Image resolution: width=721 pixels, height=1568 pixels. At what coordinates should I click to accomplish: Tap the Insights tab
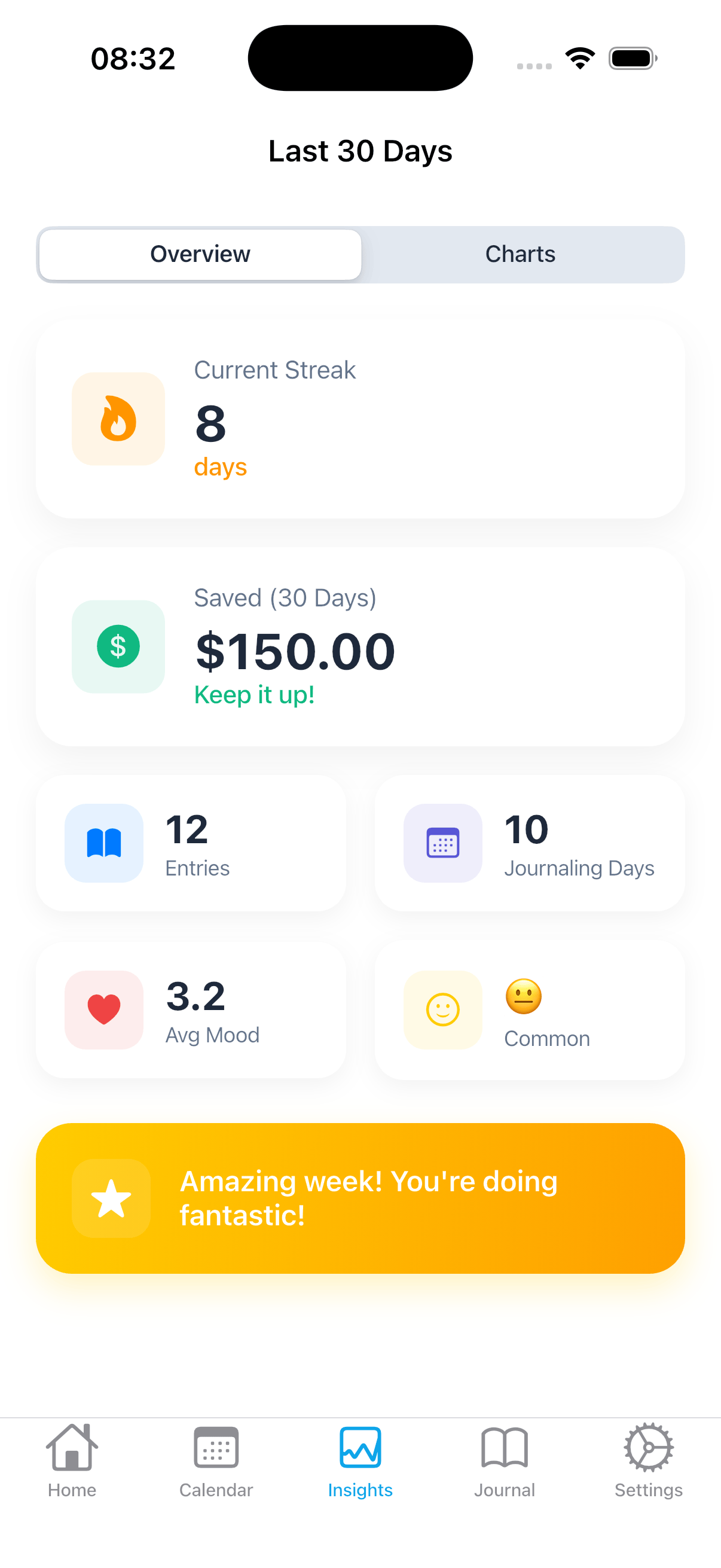pyautogui.click(x=360, y=1462)
